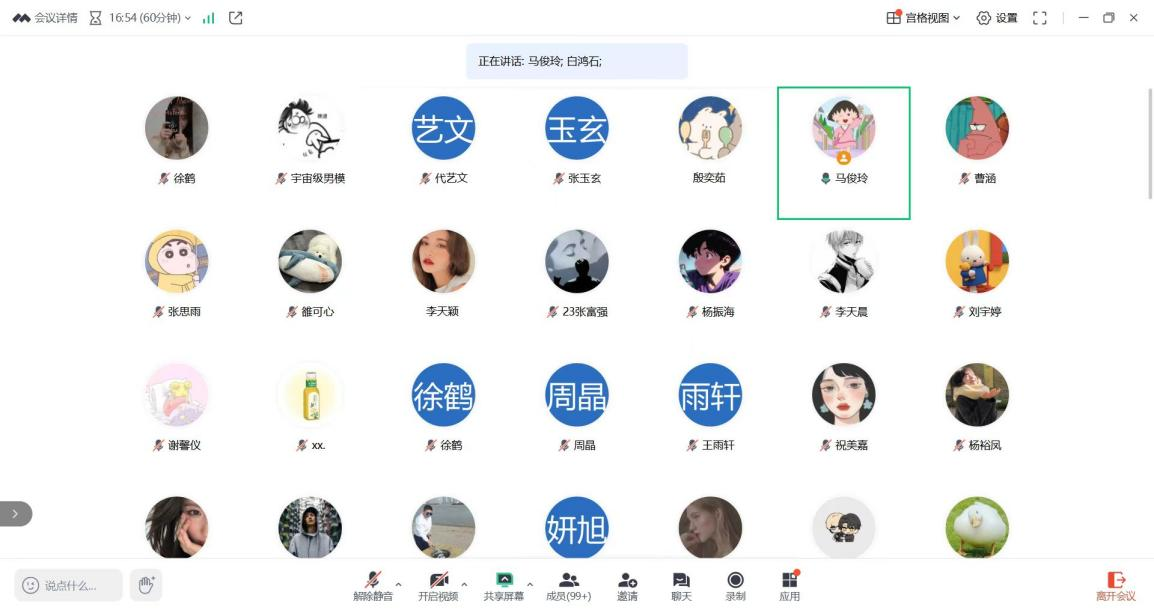This screenshot has height=613, width=1154.
Task: Expand audio options arrow beside 解除静音
Action: tap(398, 584)
